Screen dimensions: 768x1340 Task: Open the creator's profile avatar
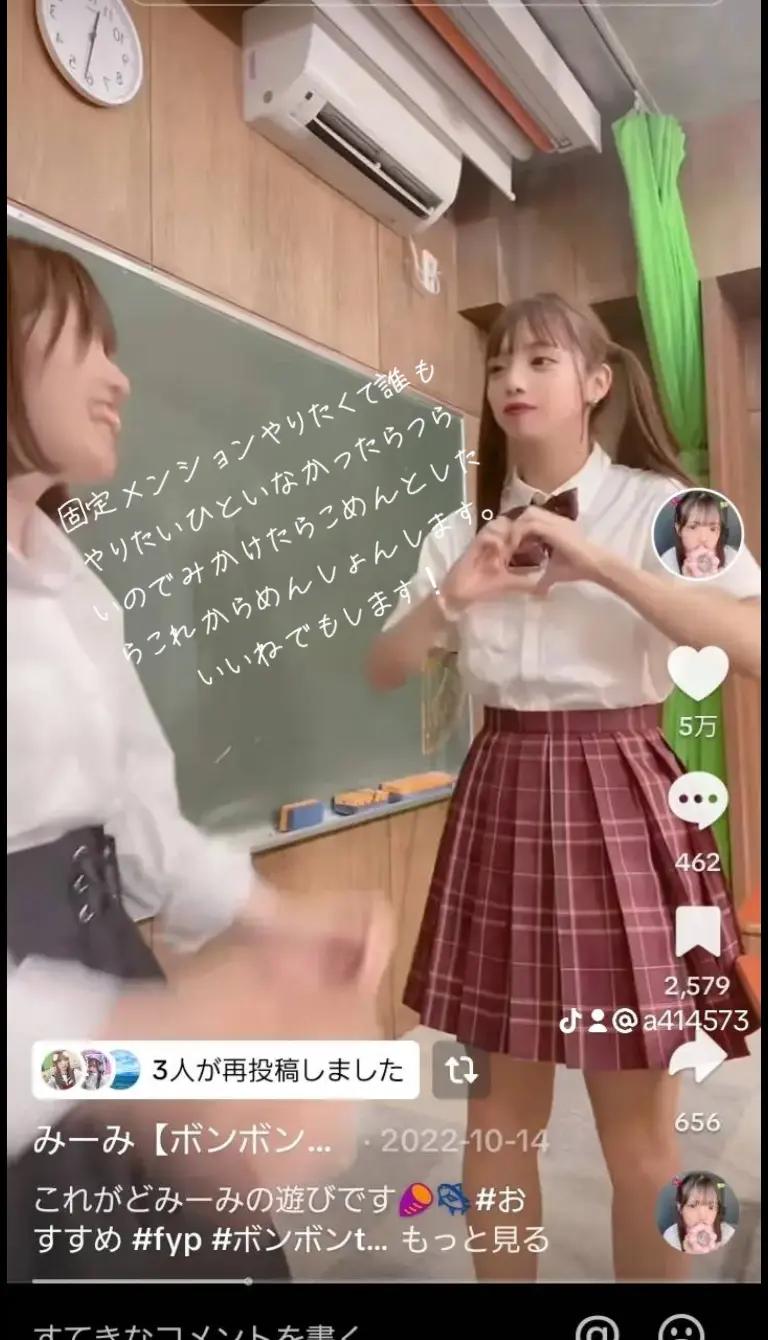pos(697,534)
